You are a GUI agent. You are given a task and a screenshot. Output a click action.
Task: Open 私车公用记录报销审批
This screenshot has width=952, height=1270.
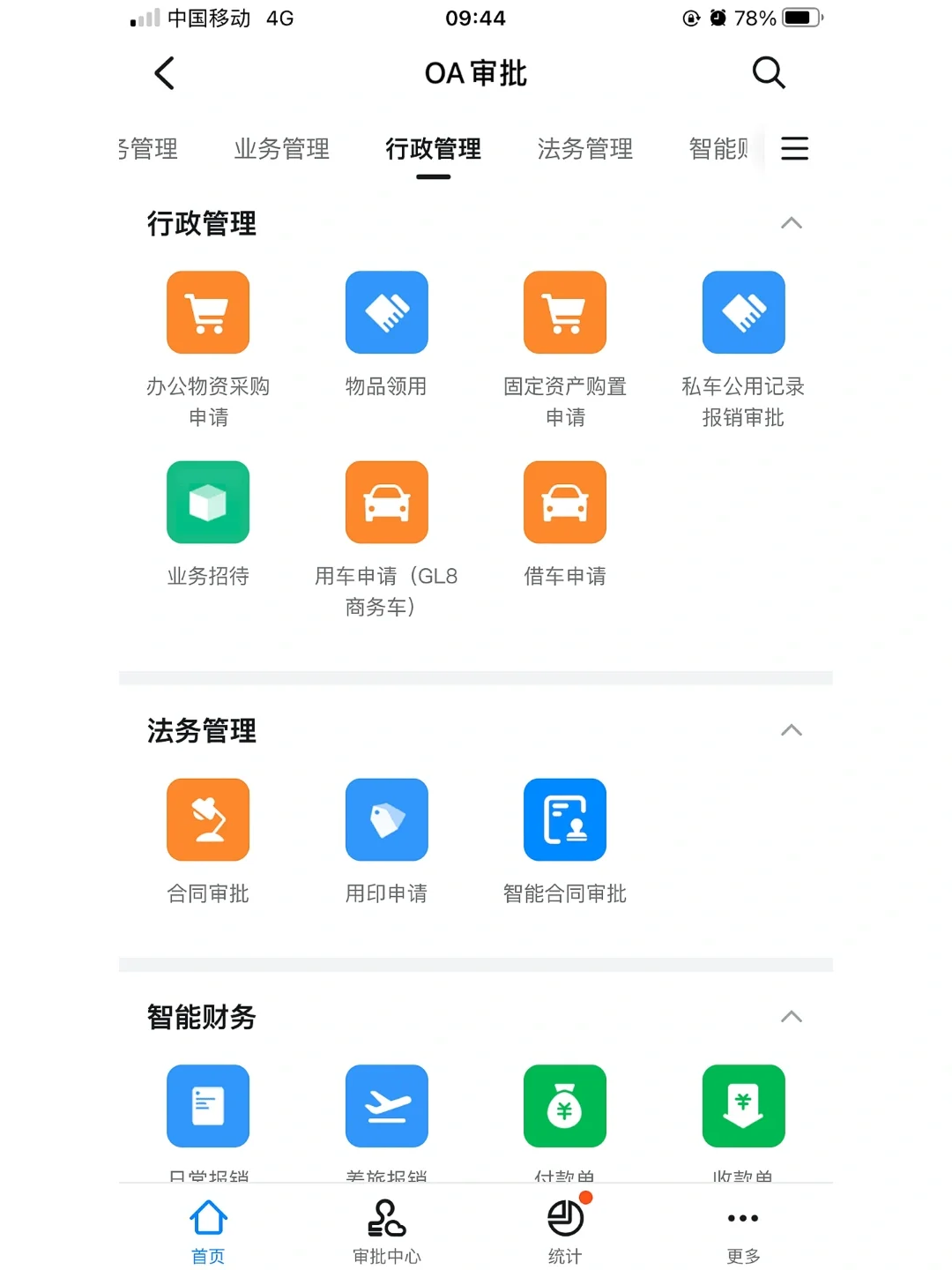click(743, 313)
